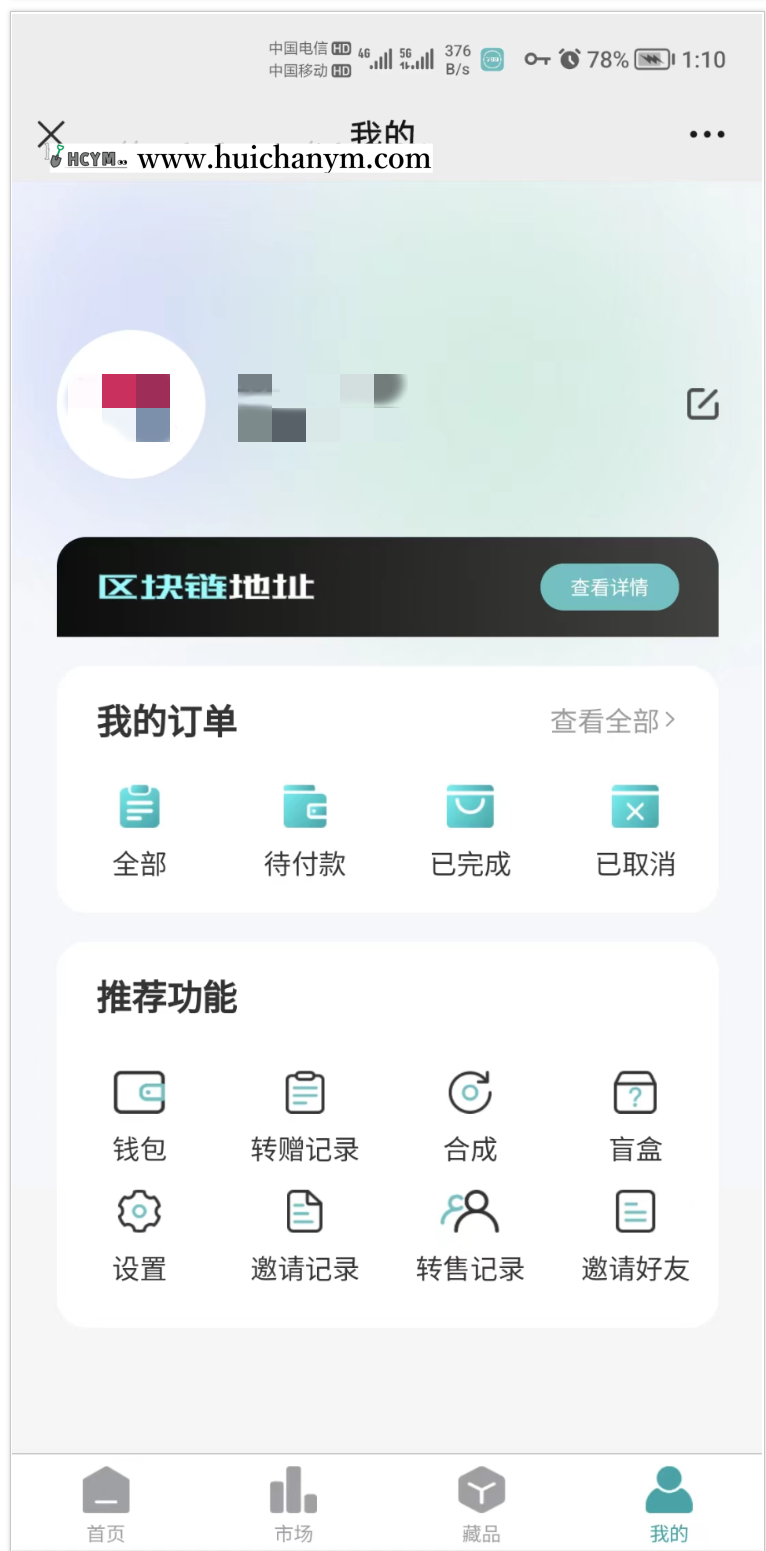Click the 邀请好友 invite friends icon
Viewport: 766px width, 1551px height.
635,1210
